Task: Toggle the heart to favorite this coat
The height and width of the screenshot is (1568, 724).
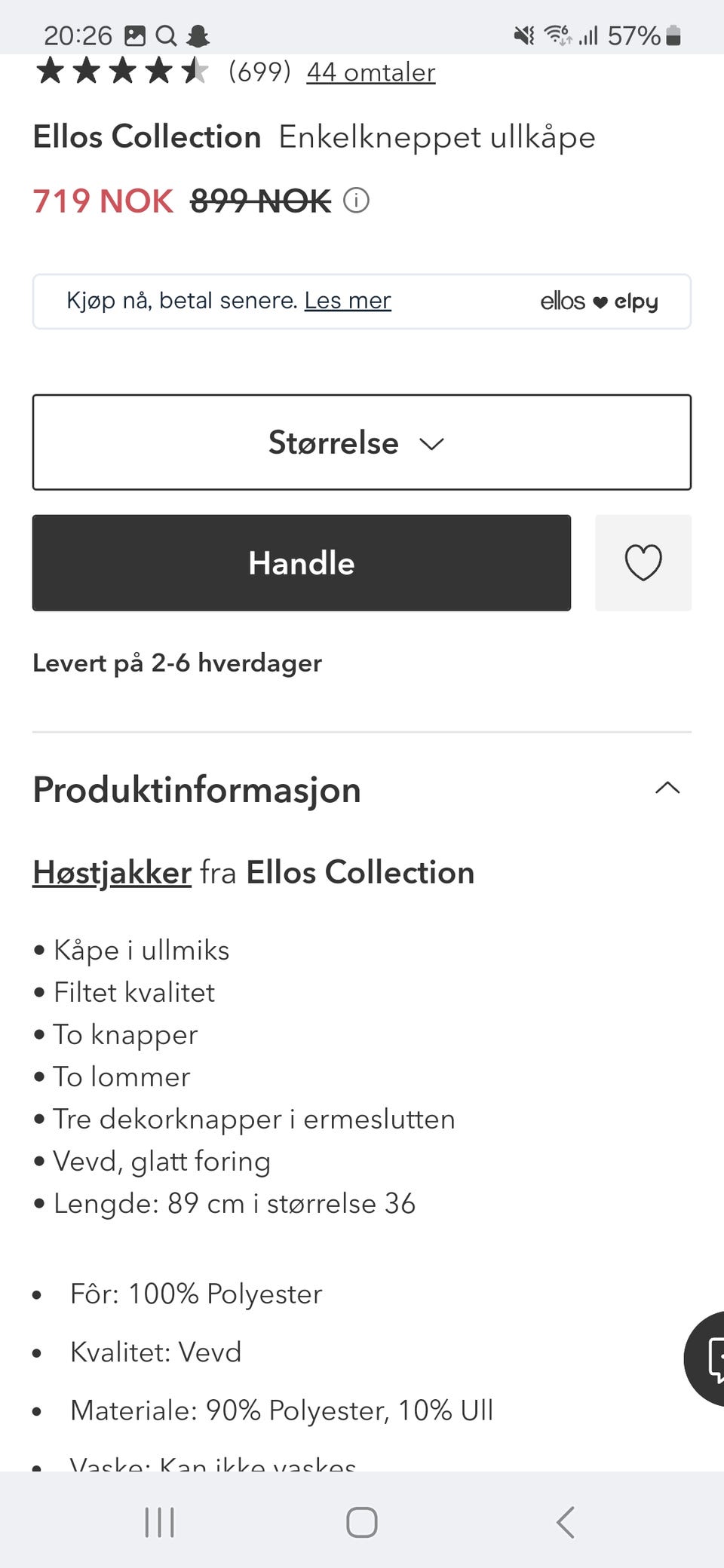Action: pos(643,563)
